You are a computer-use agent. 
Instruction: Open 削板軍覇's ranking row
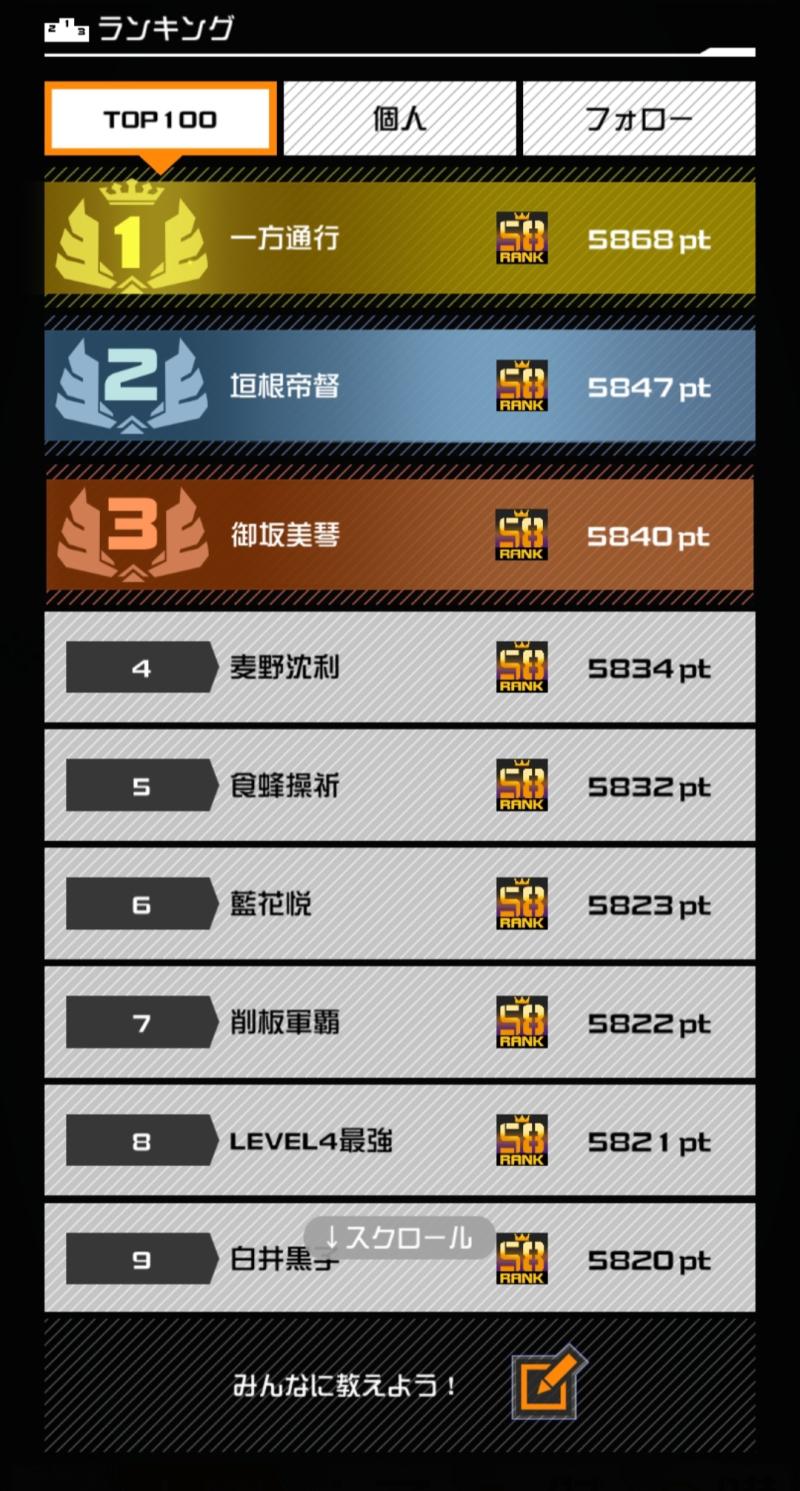(400, 1022)
